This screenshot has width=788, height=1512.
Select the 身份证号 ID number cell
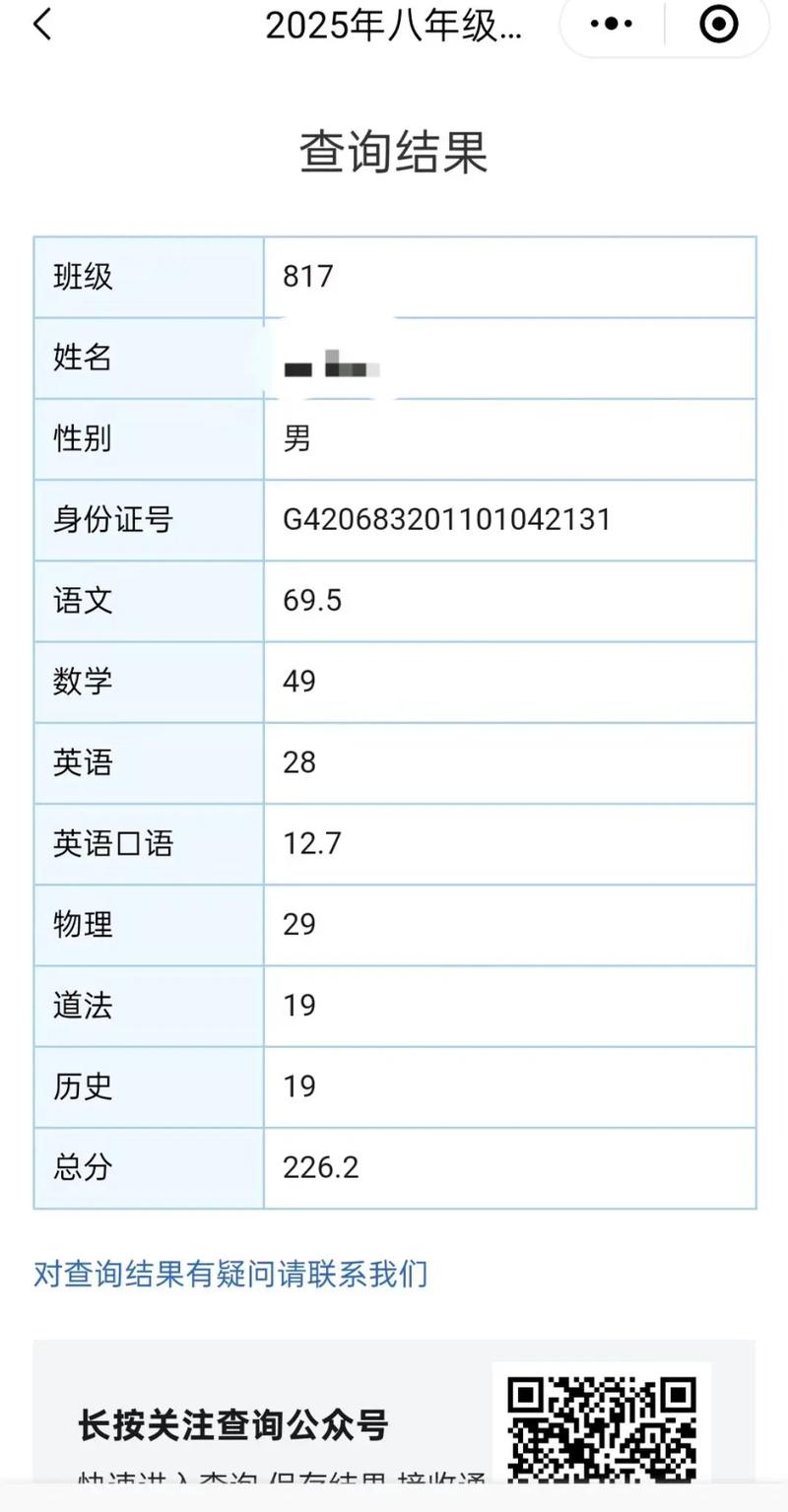[443, 520]
